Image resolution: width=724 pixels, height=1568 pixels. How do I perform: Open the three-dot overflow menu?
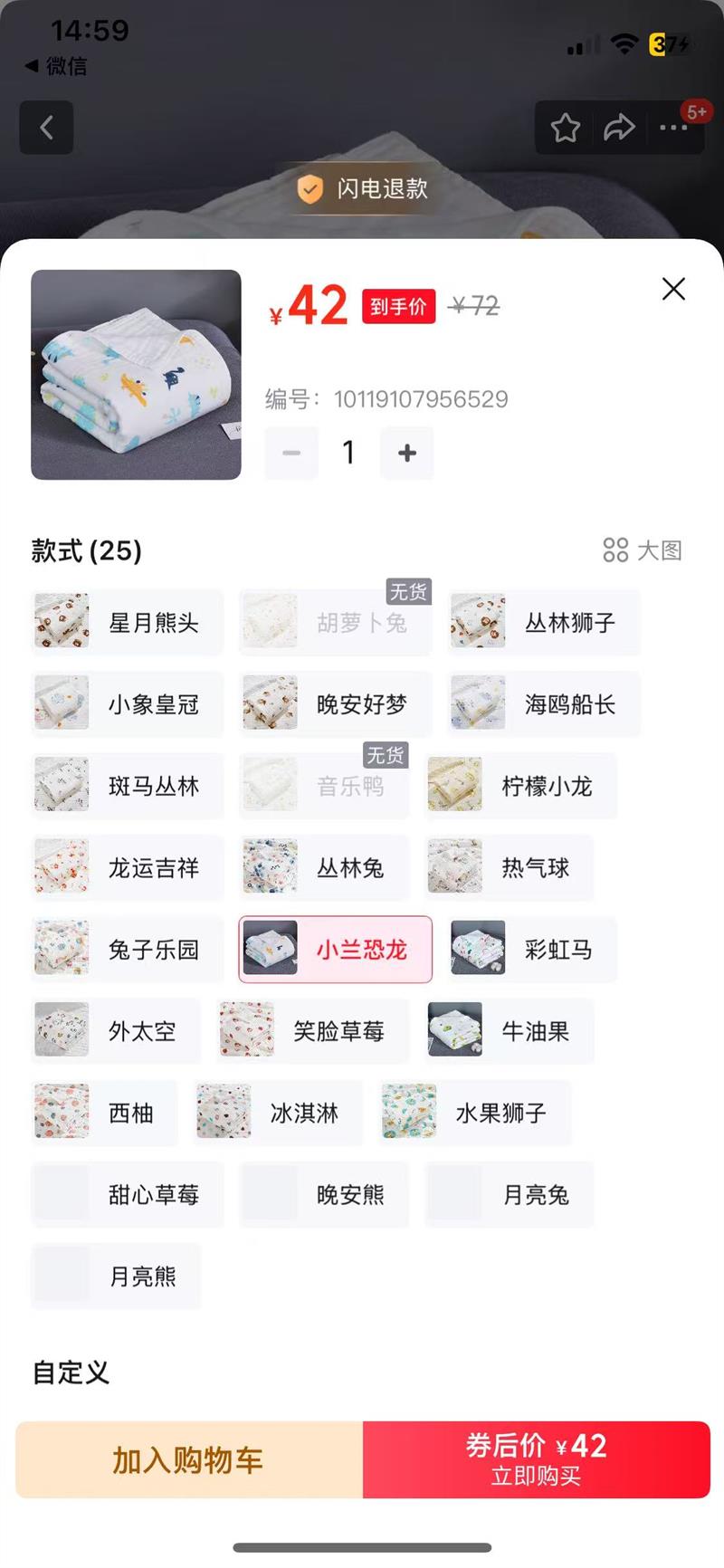click(x=673, y=128)
